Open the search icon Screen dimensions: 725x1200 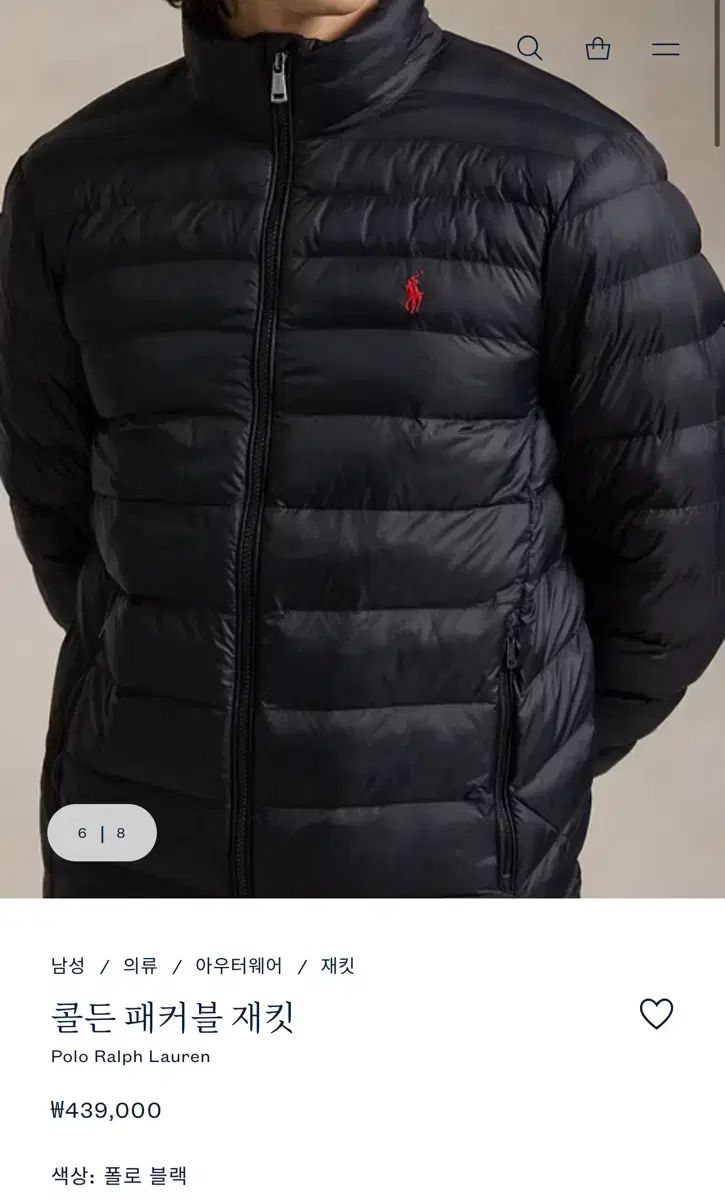tap(529, 47)
